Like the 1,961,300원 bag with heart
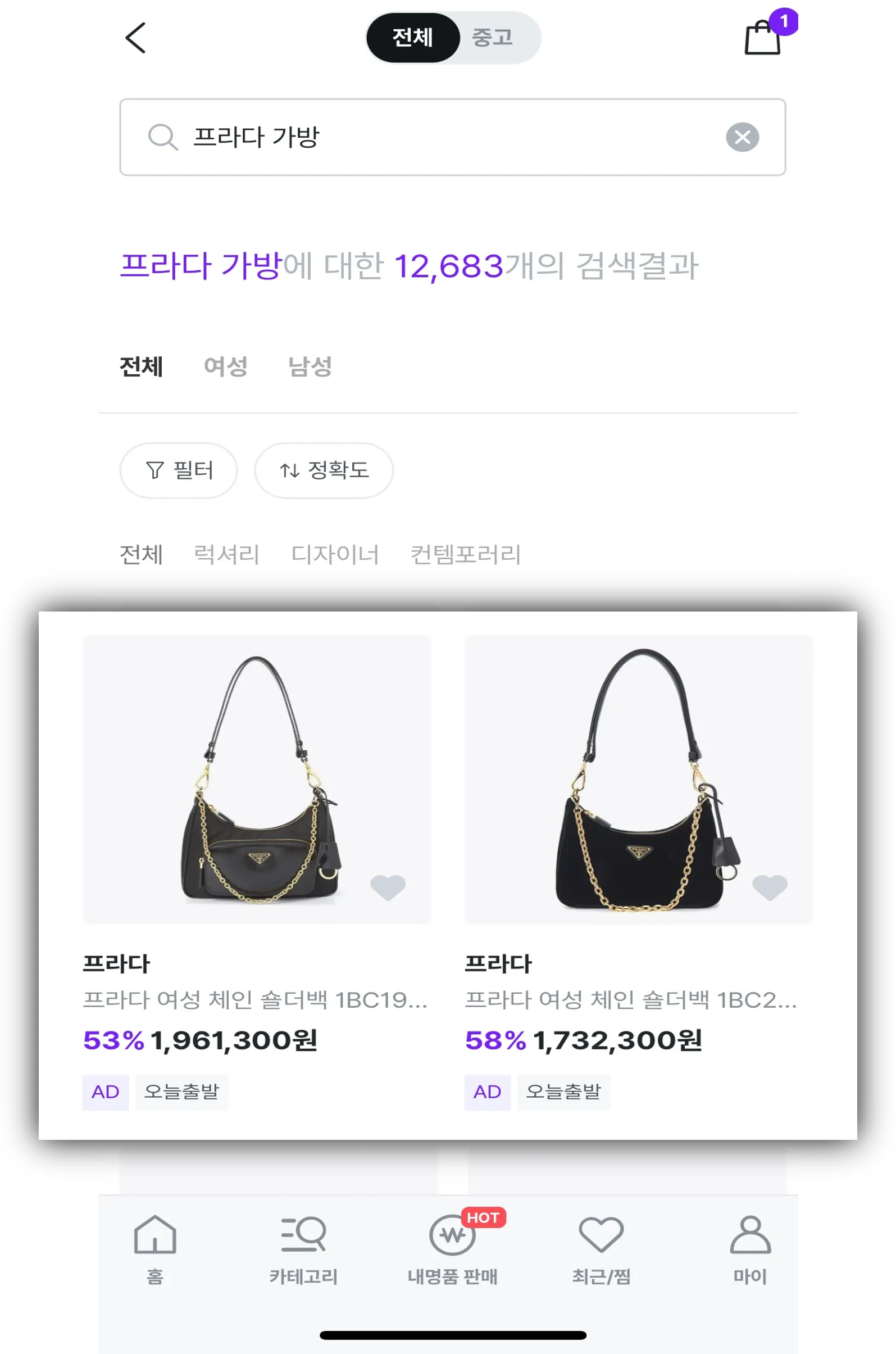The width and height of the screenshot is (896, 1354). coord(388,887)
